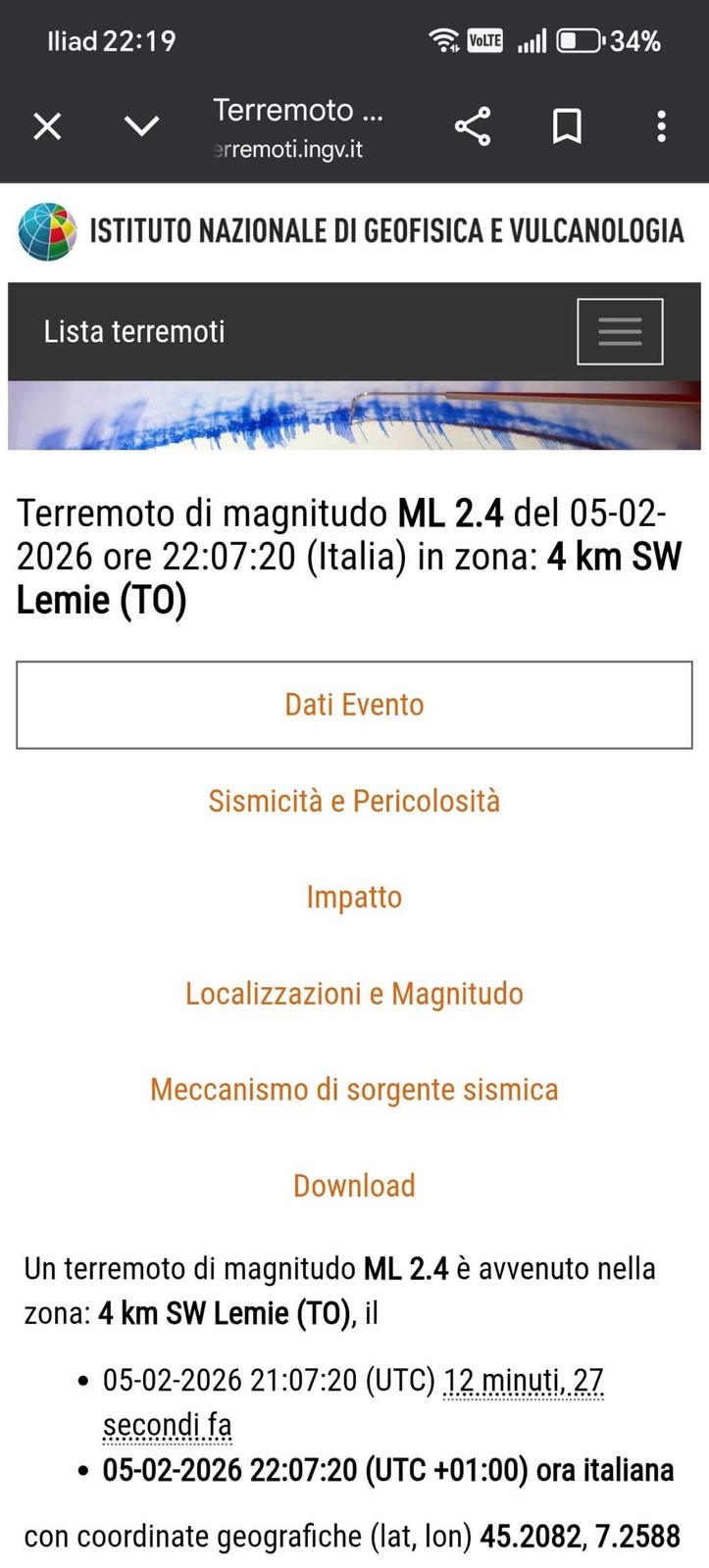Open the Download section
Viewport: 709px width, 1568px height.
(x=354, y=1185)
